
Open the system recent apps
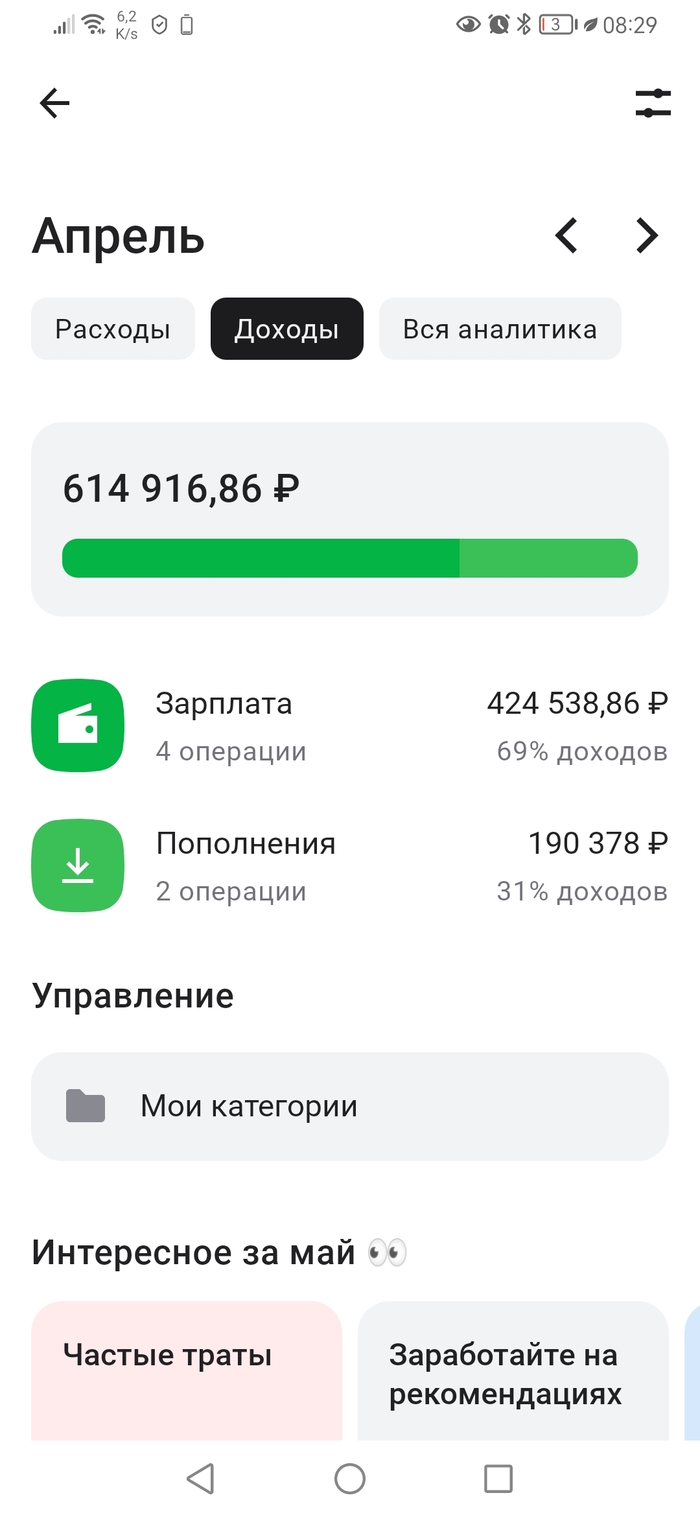[498, 1478]
